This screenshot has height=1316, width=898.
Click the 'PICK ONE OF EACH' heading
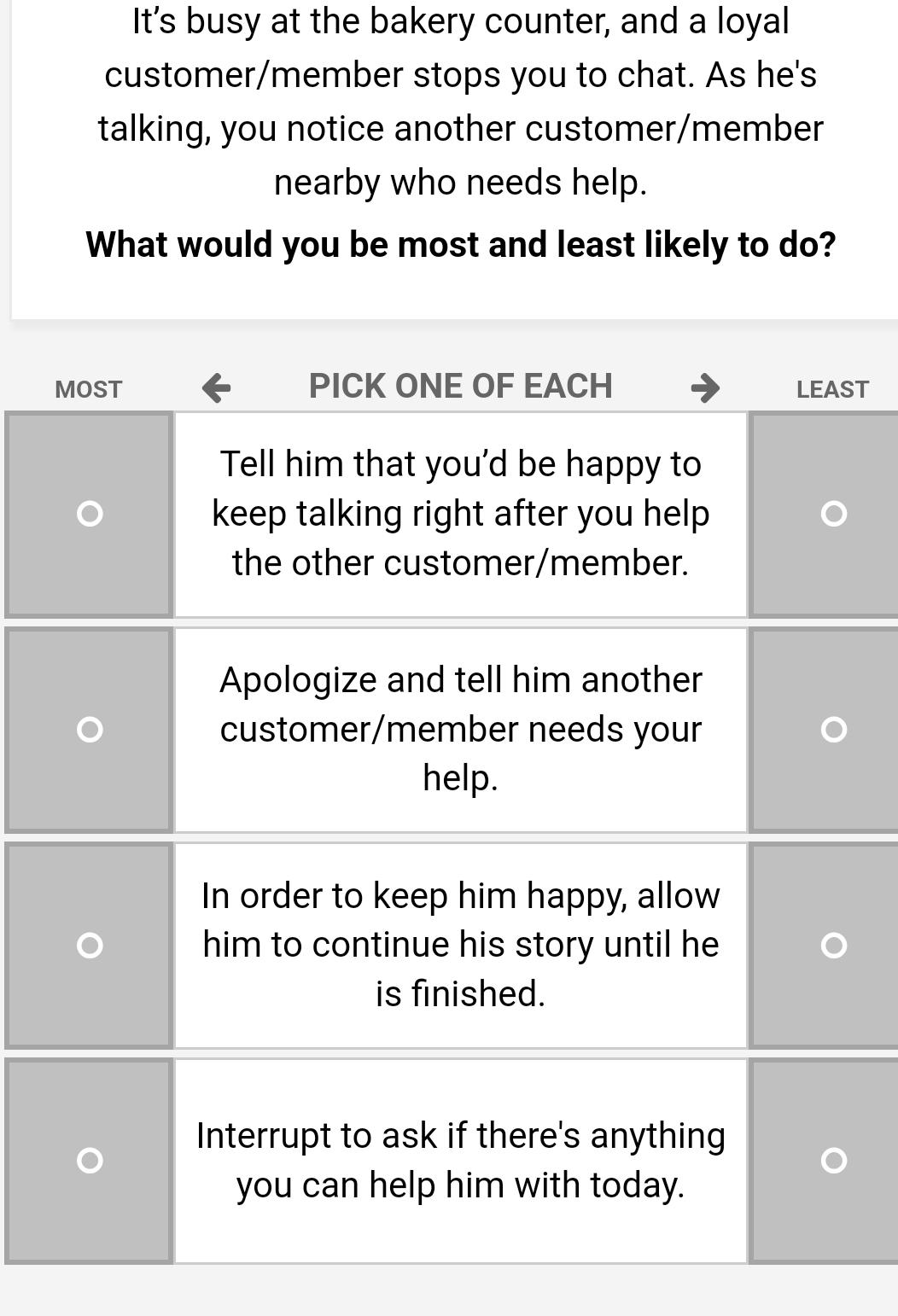click(x=461, y=385)
